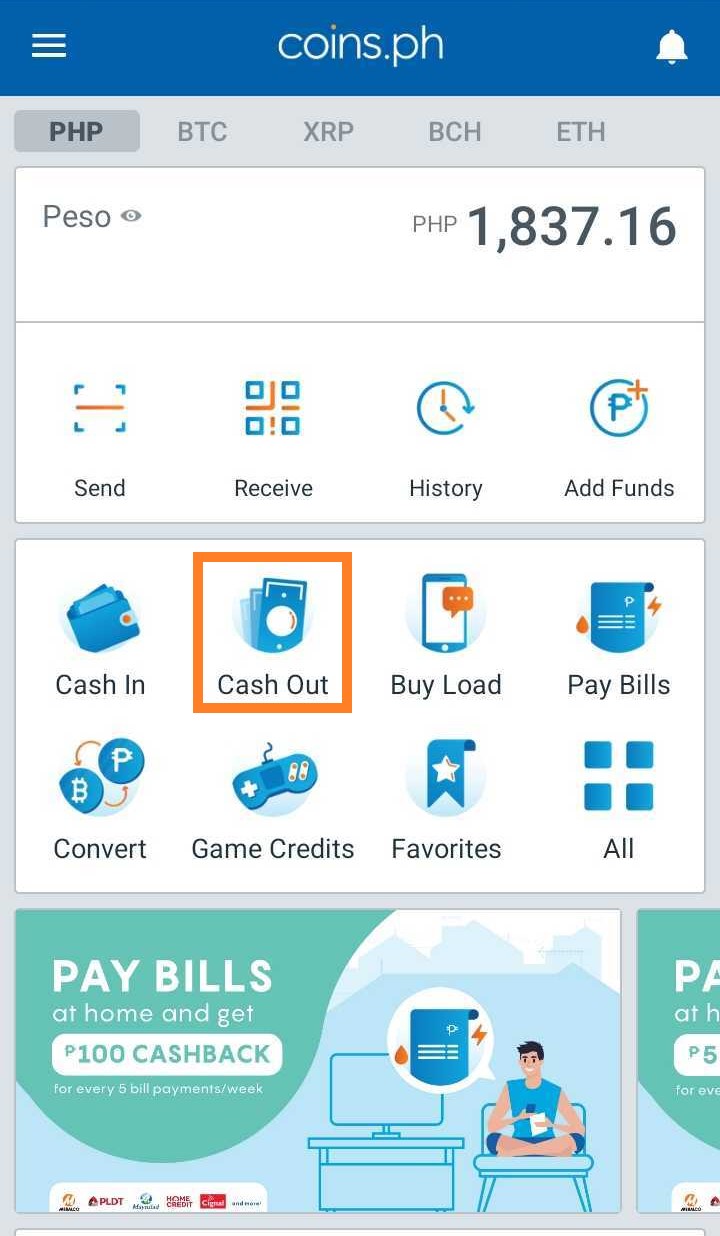Open Pay Bills service
720x1236 pixels.
(618, 635)
